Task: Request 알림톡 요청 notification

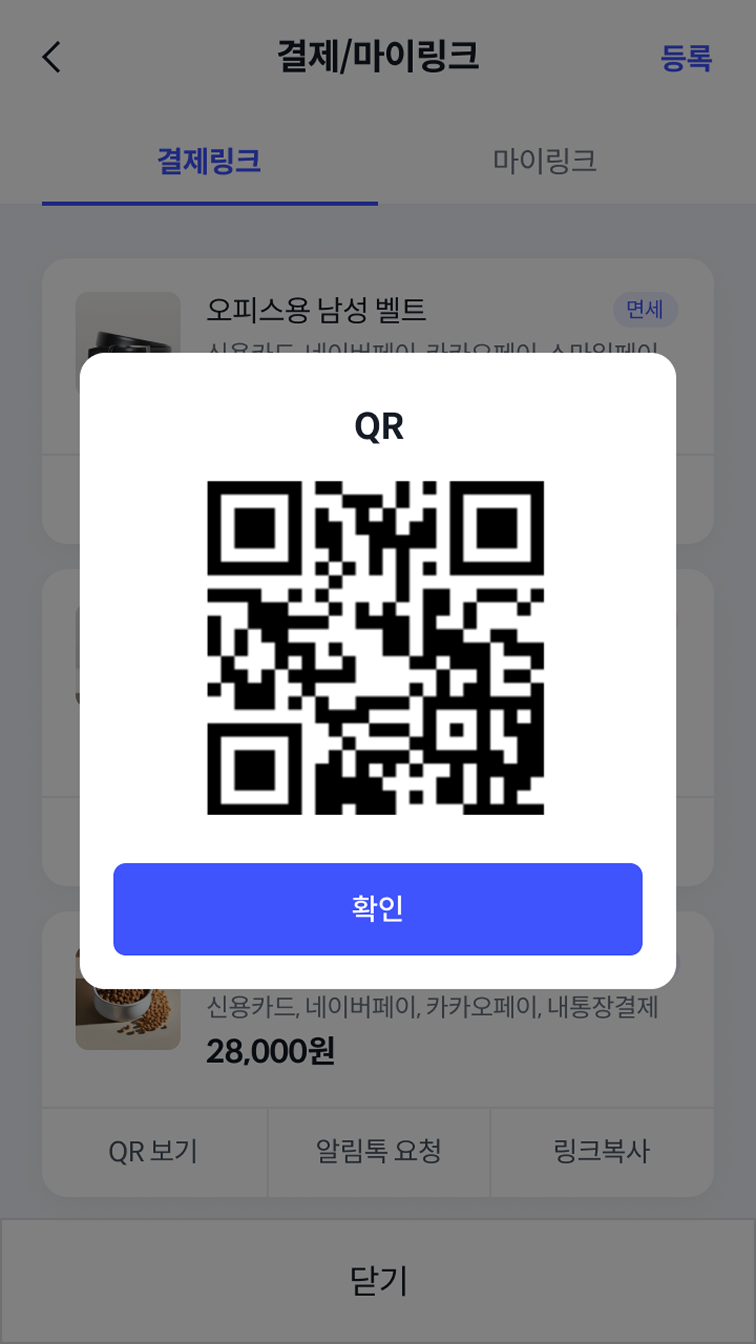Action: 378,1153
